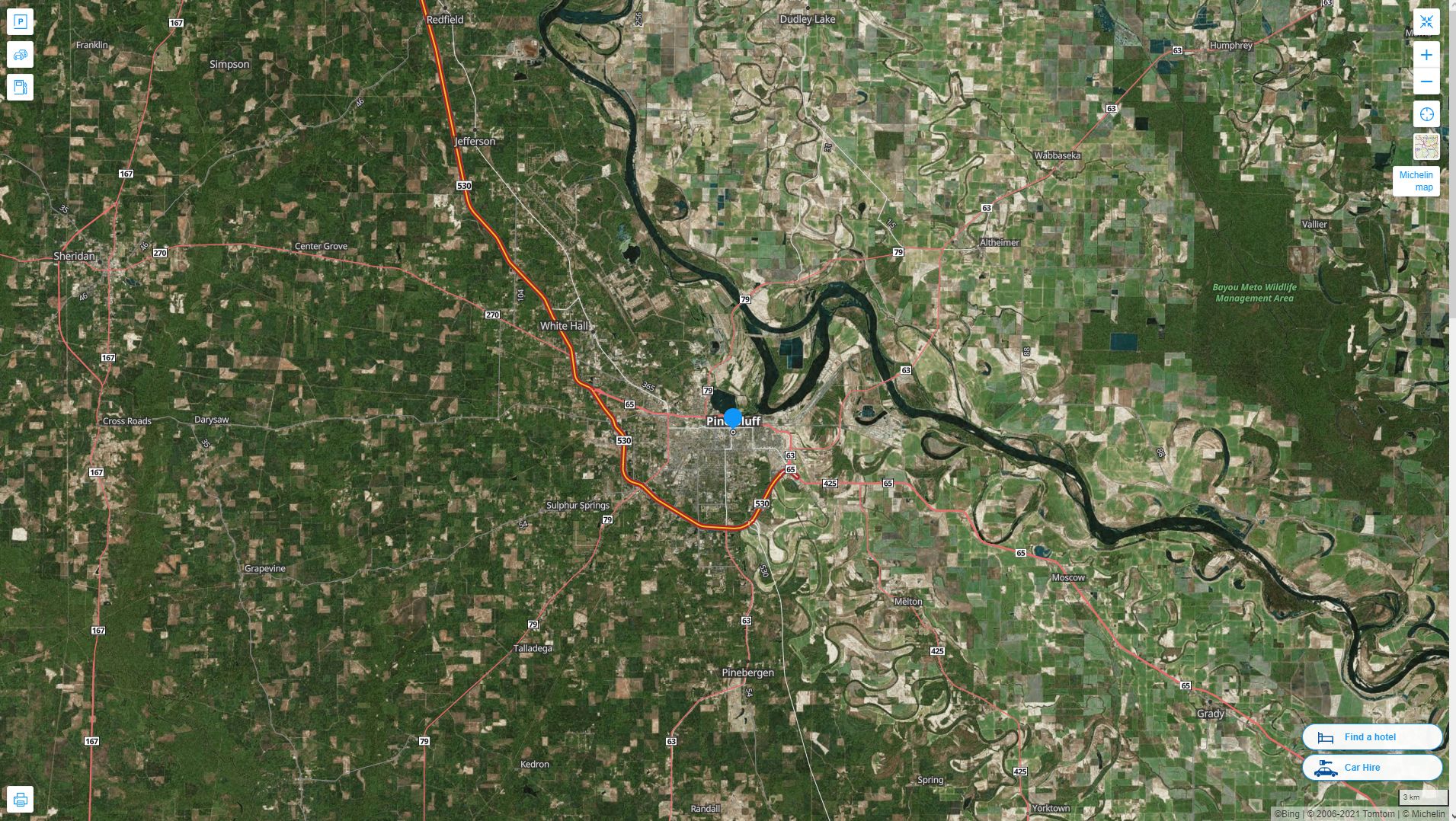Zoom out with the minus button
The image size is (1456, 821).
pyautogui.click(x=1426, y=81)
